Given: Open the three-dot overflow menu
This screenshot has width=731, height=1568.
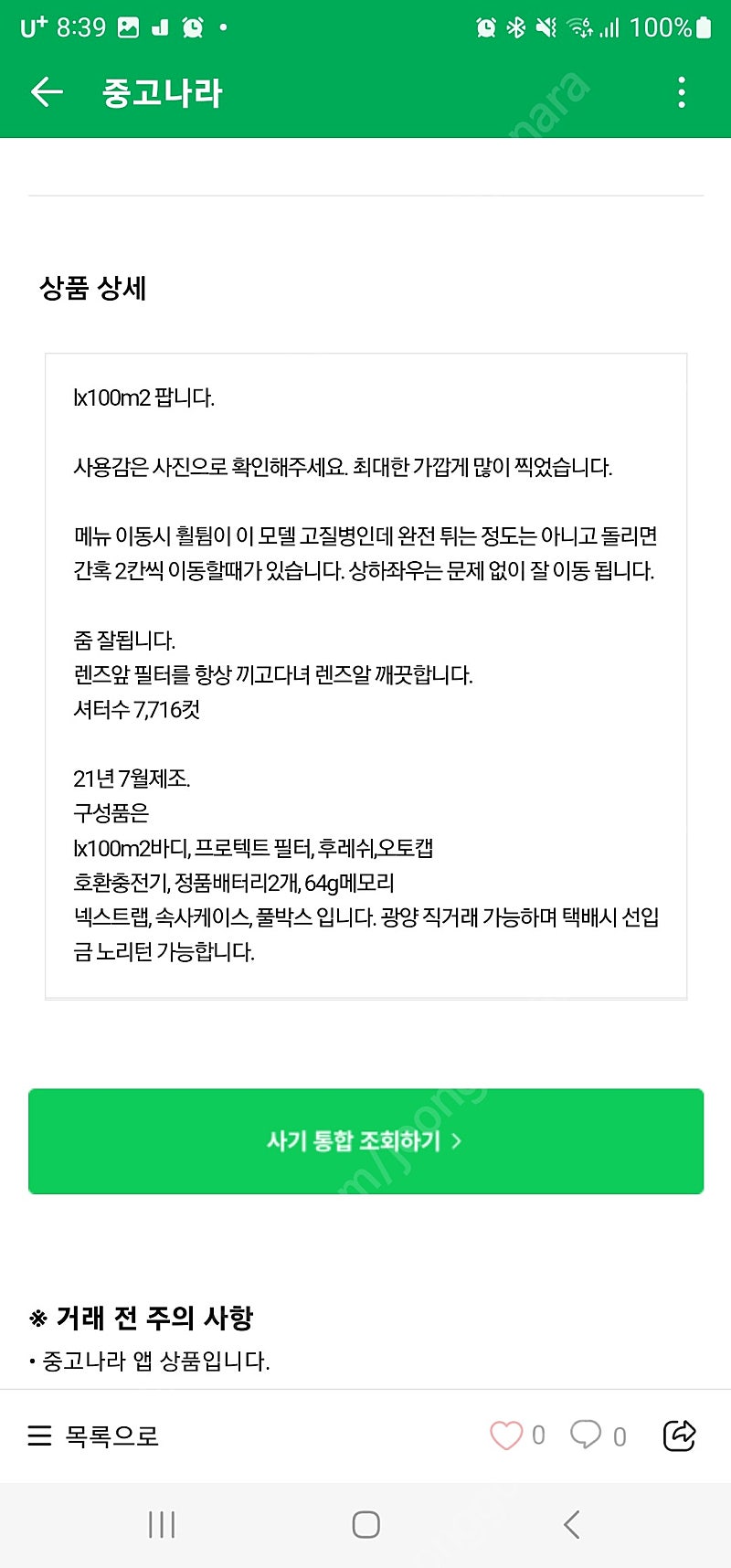Looking at the screenshot, I should pos(682,92).
